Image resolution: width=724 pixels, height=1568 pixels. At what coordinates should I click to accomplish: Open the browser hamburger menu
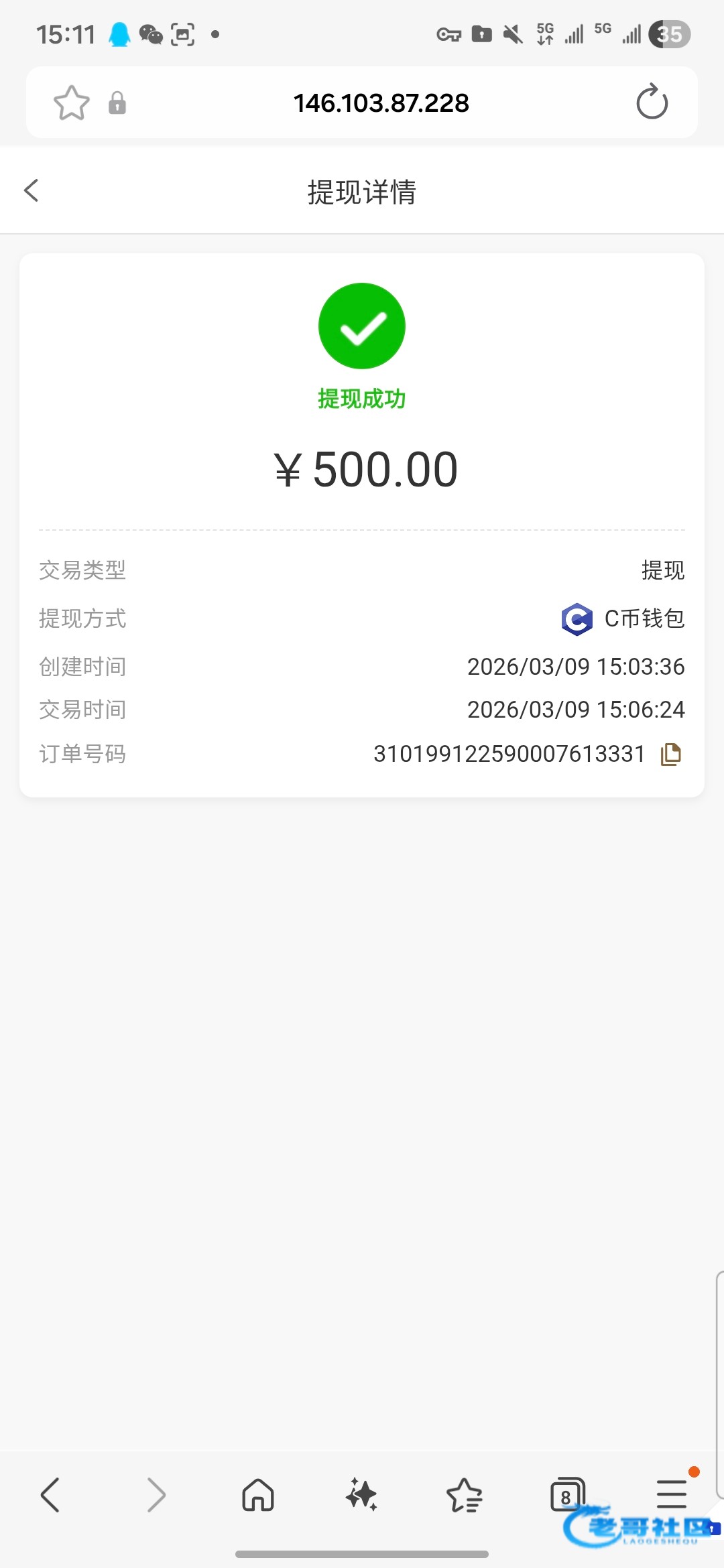coord(671,1495)
